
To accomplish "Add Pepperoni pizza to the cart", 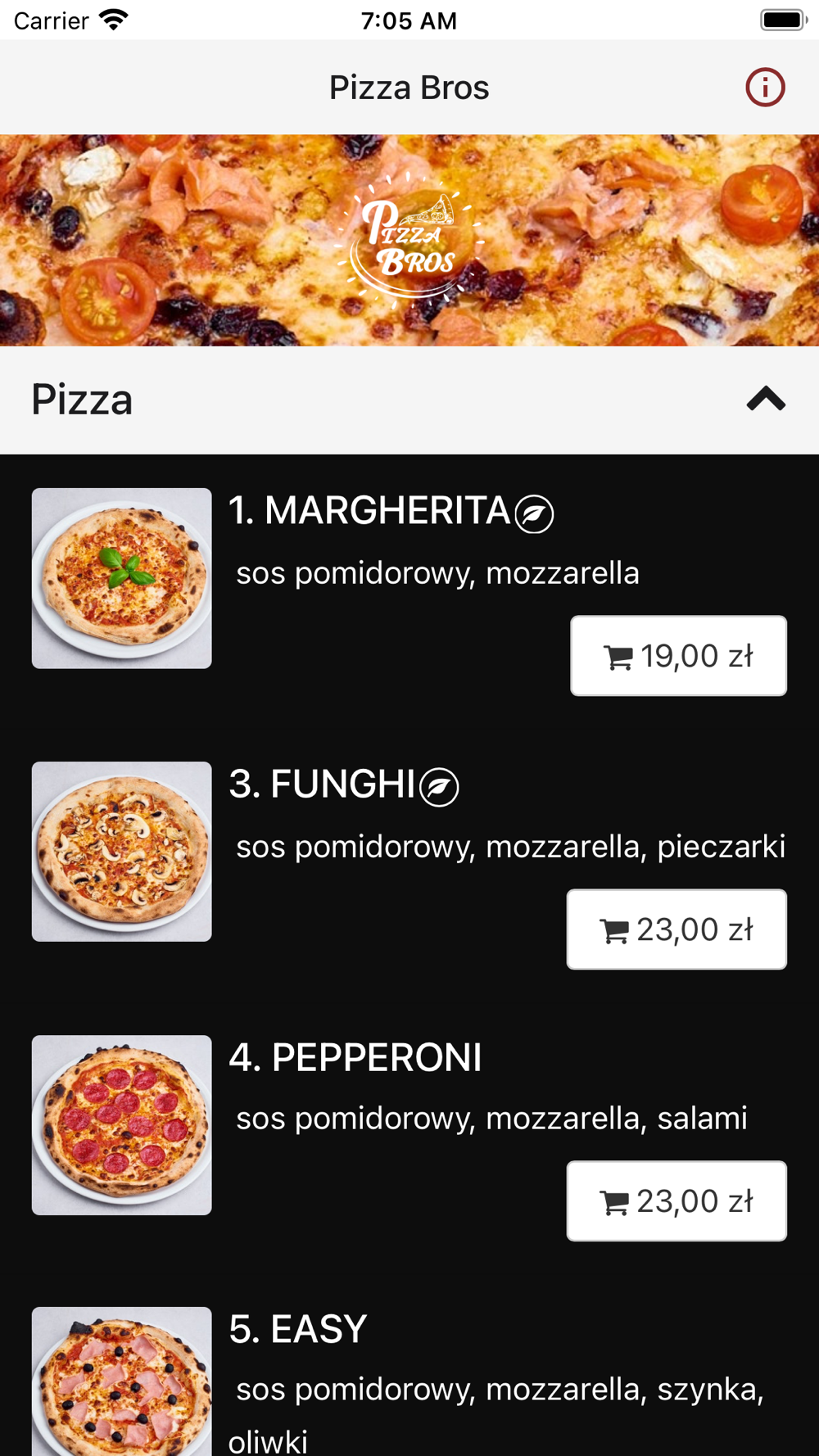I will coord(676,1201).
